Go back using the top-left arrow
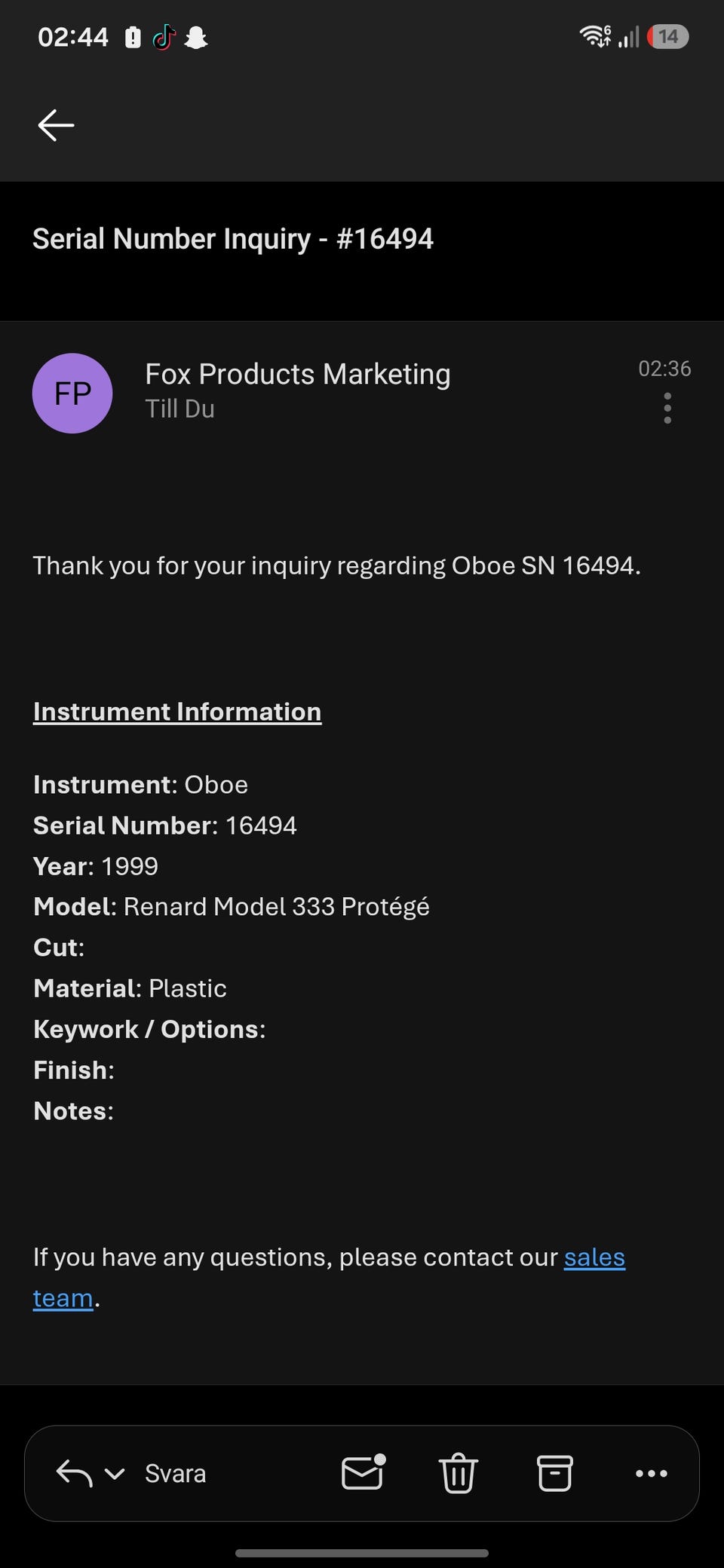Image resolution: width=724 pixels, height=1568 pixels. 56,125
